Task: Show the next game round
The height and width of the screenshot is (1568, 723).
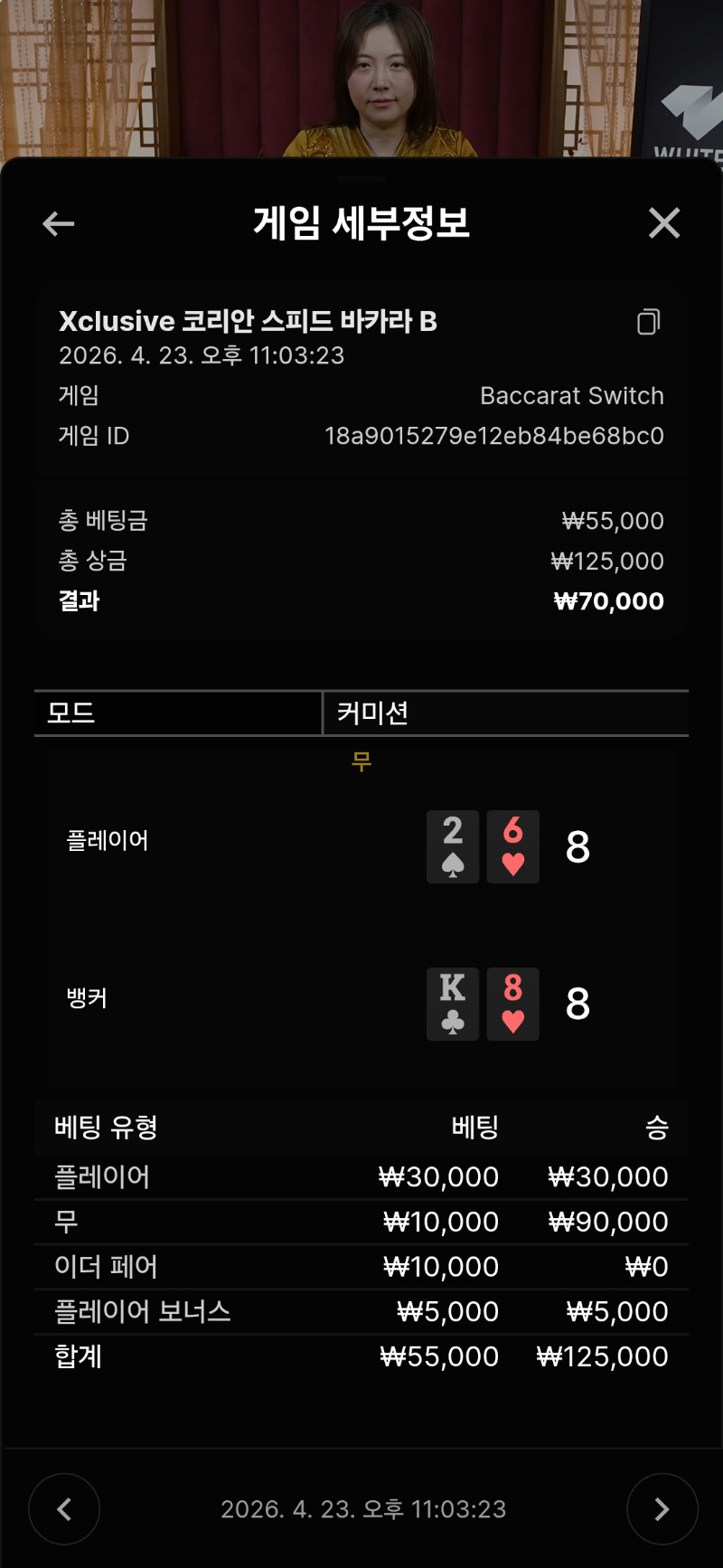Action: pyautogui.click(x=662, y=1509)
